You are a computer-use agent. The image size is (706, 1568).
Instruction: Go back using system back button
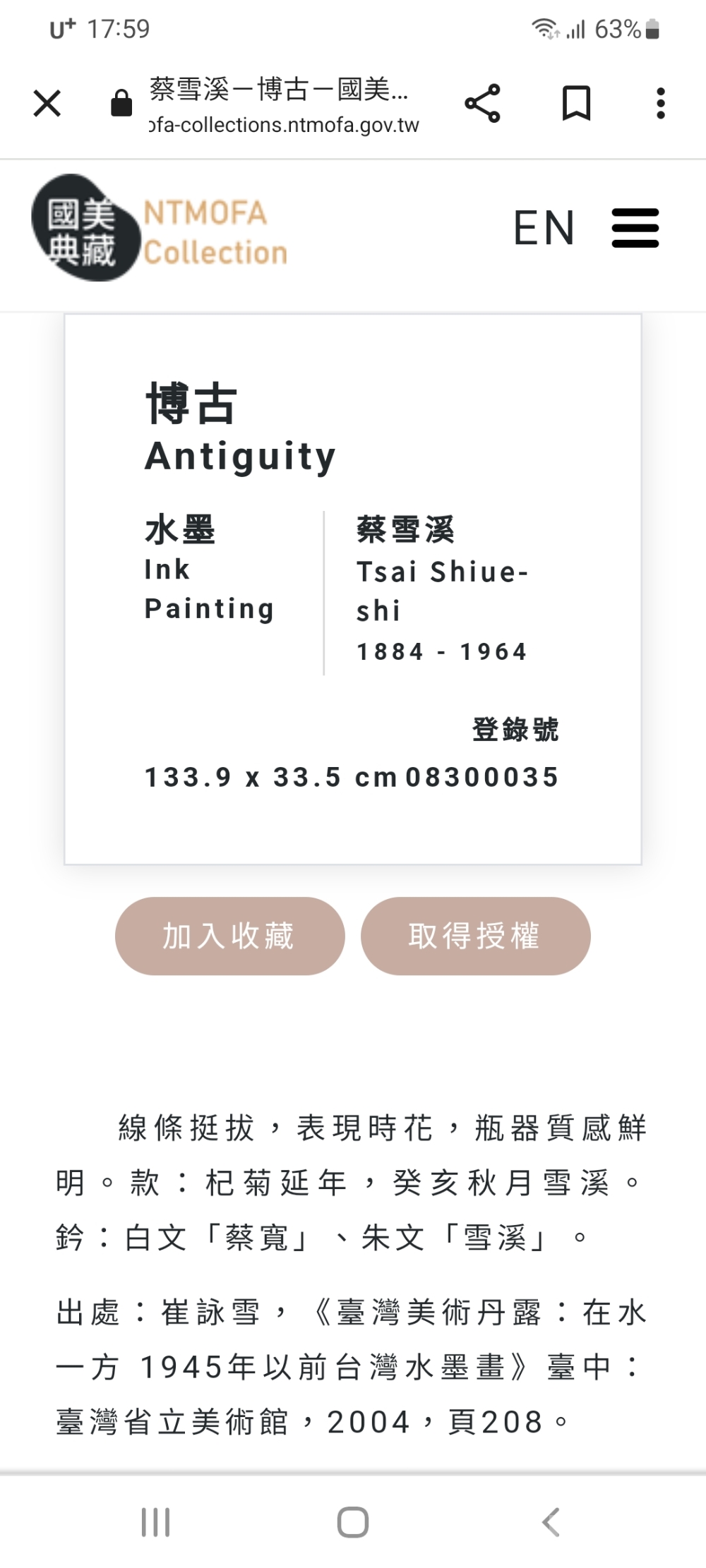(x=551, y=1522)
